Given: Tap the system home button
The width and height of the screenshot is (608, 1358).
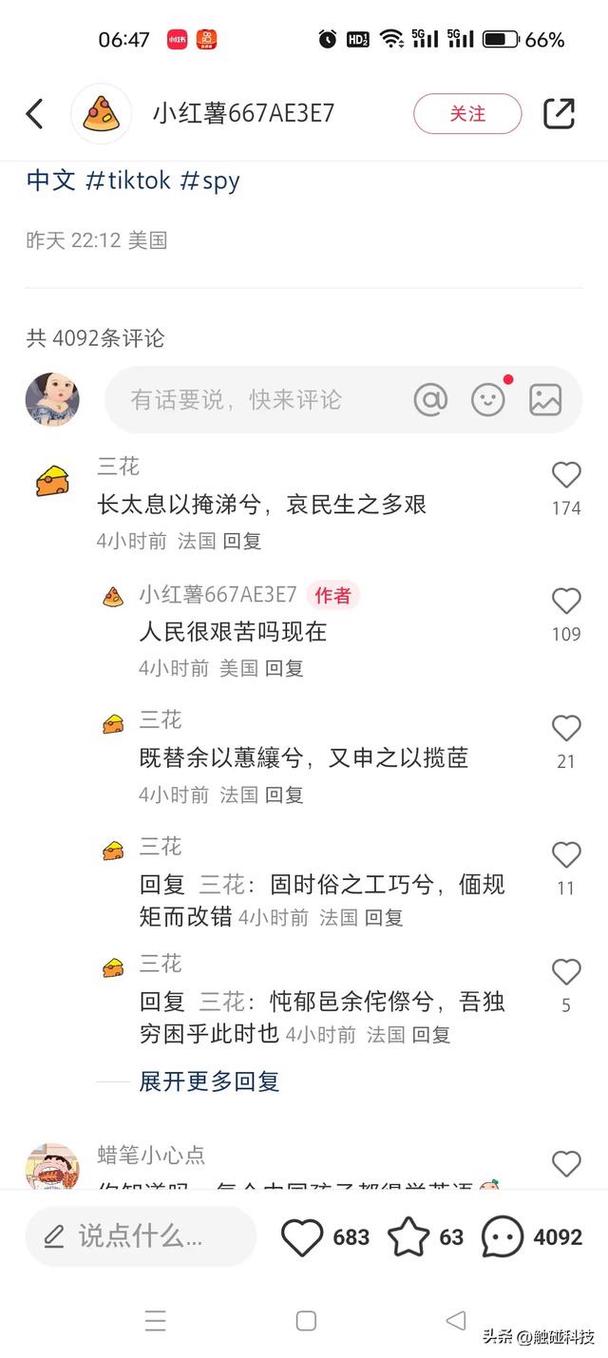Looking at the screenshot, I should pyautogui.click(x=306, y=1321).
